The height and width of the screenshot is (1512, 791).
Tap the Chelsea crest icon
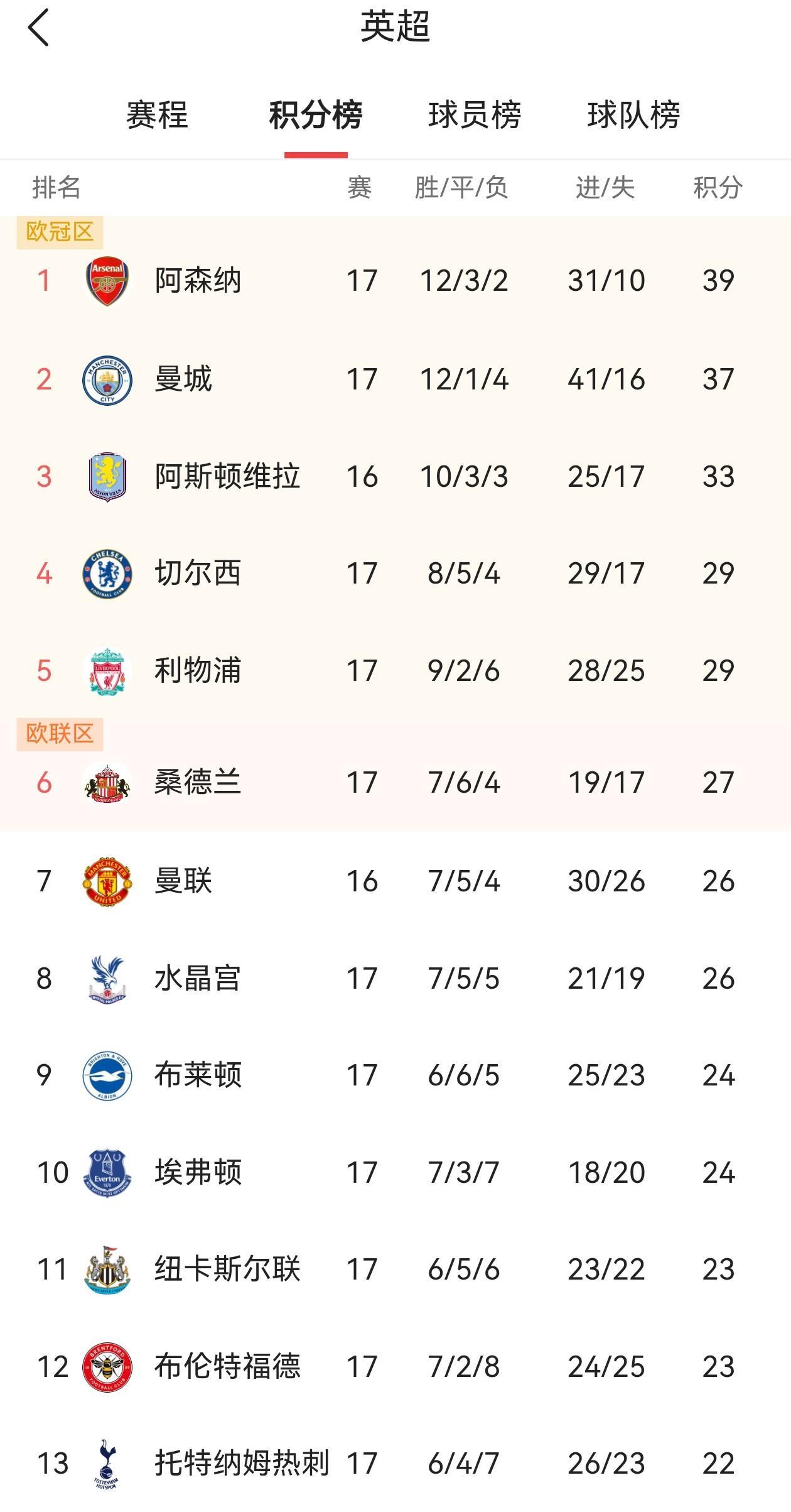point(107,573)
